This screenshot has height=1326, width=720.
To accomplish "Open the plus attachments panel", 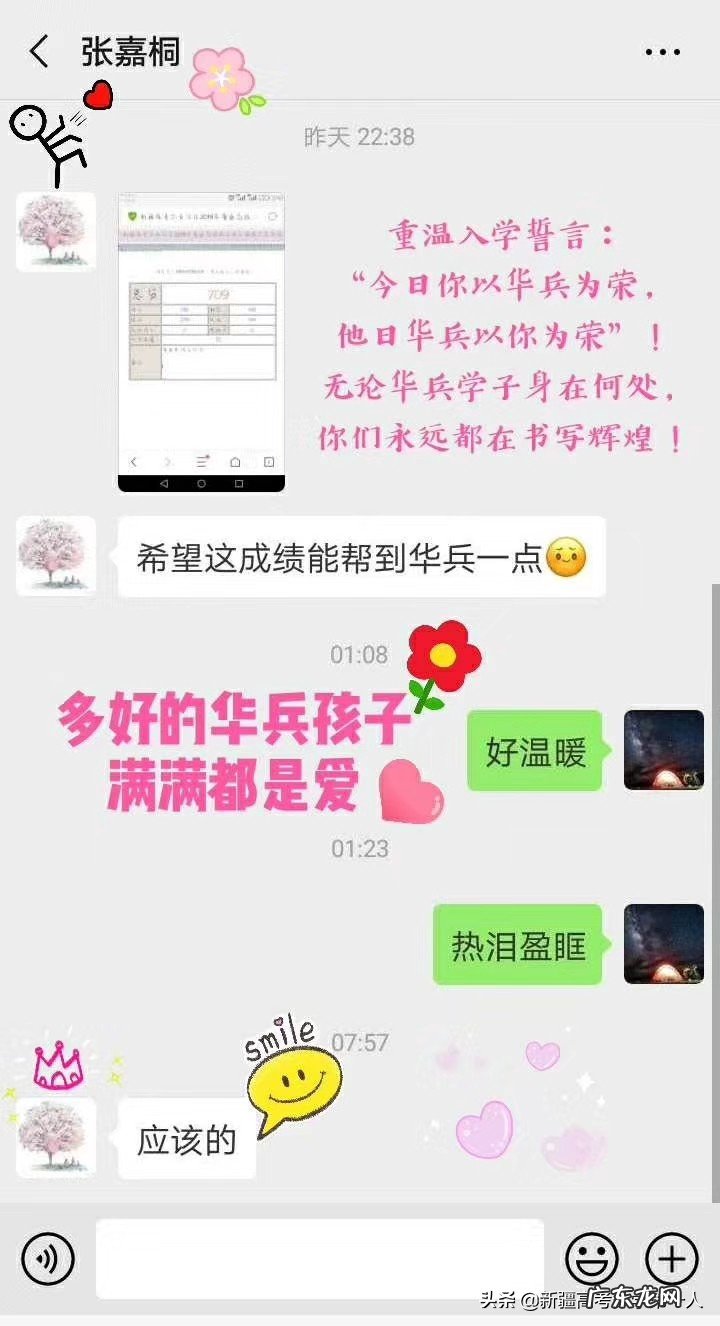I will point(671,1257).
